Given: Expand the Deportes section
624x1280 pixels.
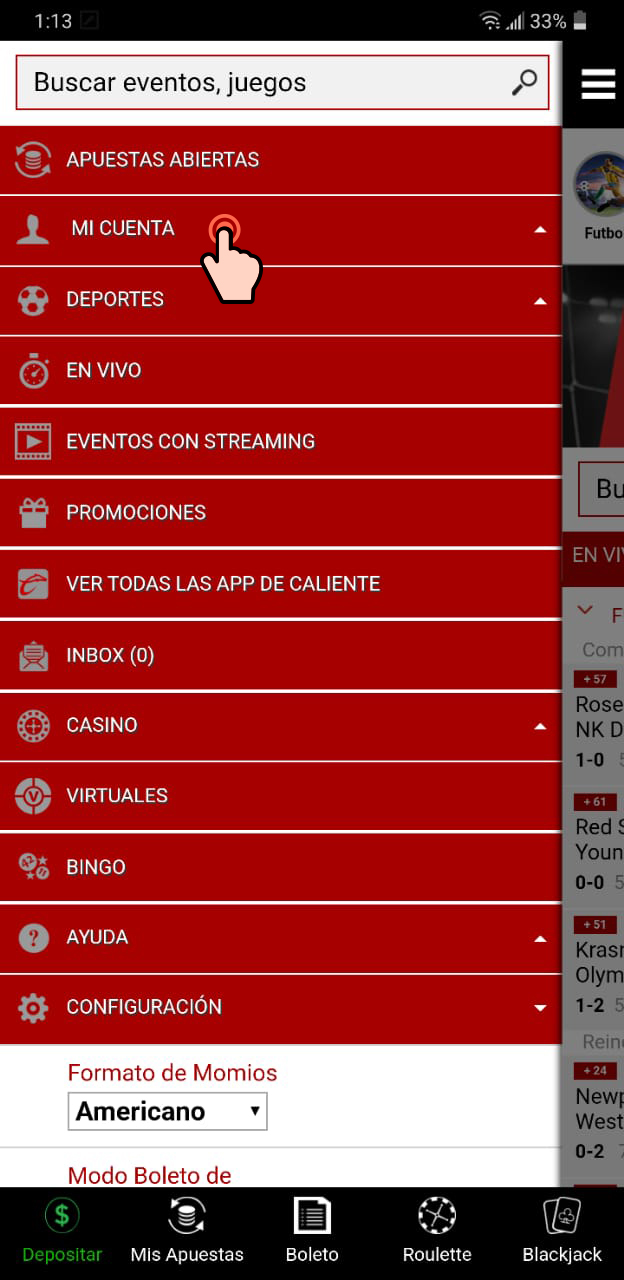Looking at the screenshot, I should click(x=280, y=300).
